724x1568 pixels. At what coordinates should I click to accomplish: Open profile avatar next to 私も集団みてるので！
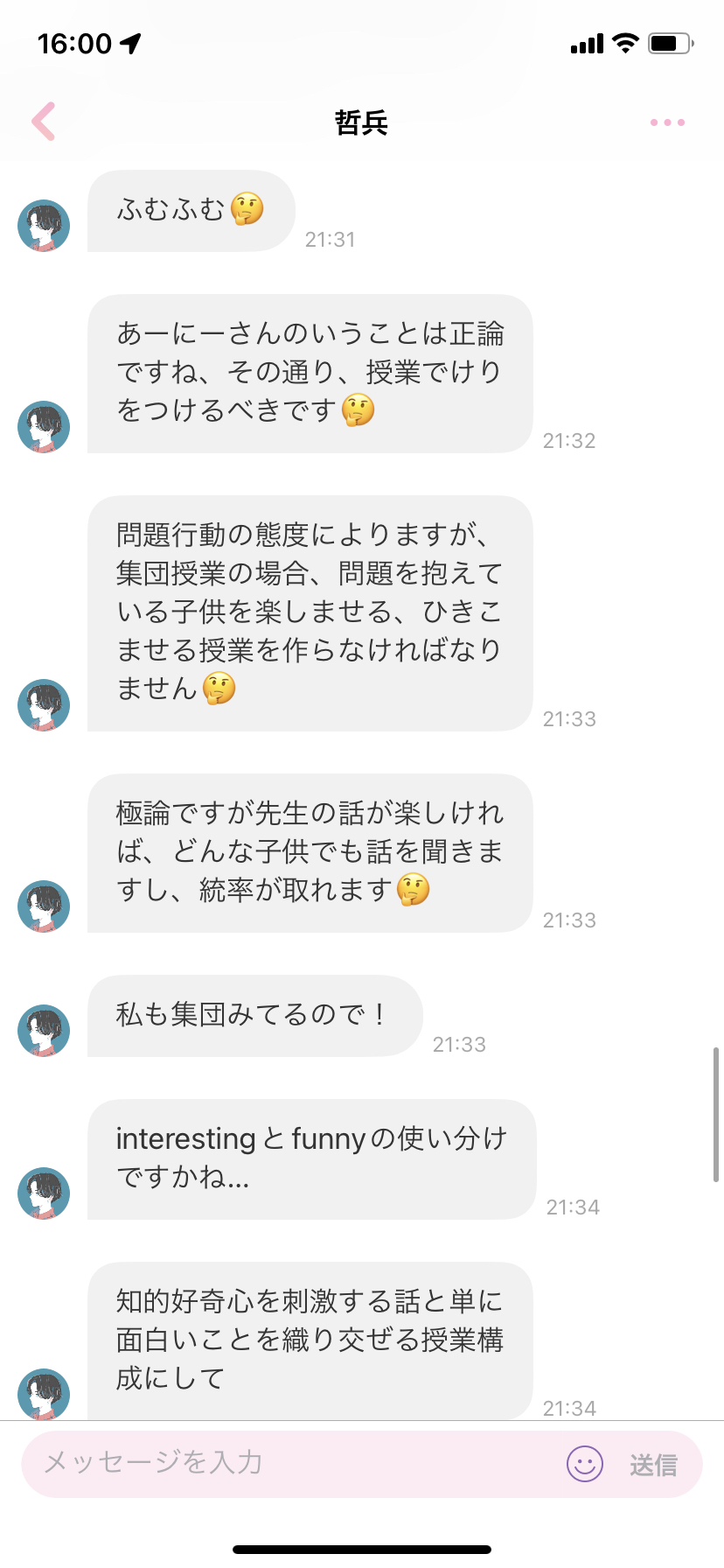pos(44,1030)
